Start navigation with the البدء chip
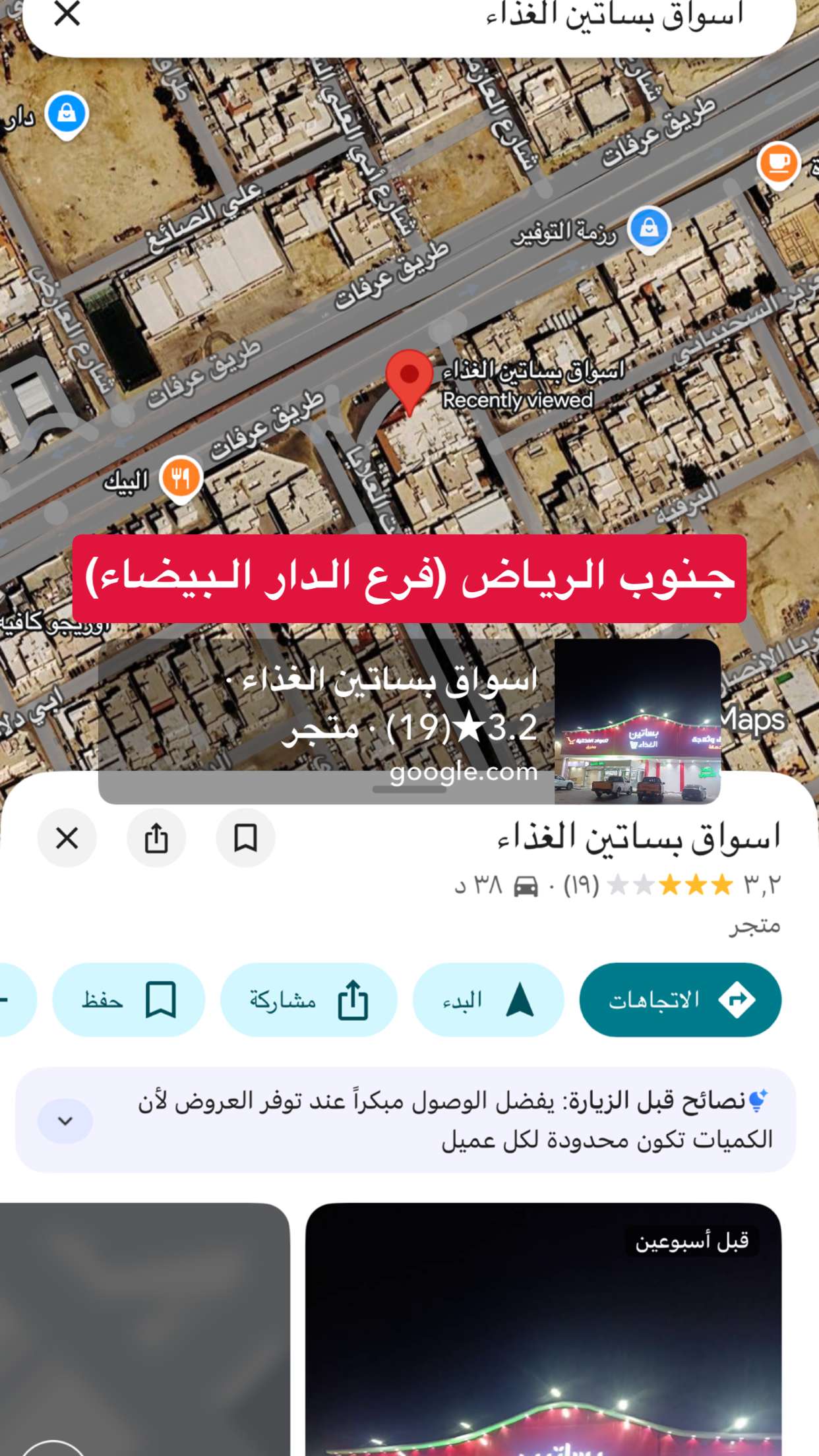Image resolution: width=819 pixels, height=1456 pixels. pyautogui.click(x=489, y=1000)
